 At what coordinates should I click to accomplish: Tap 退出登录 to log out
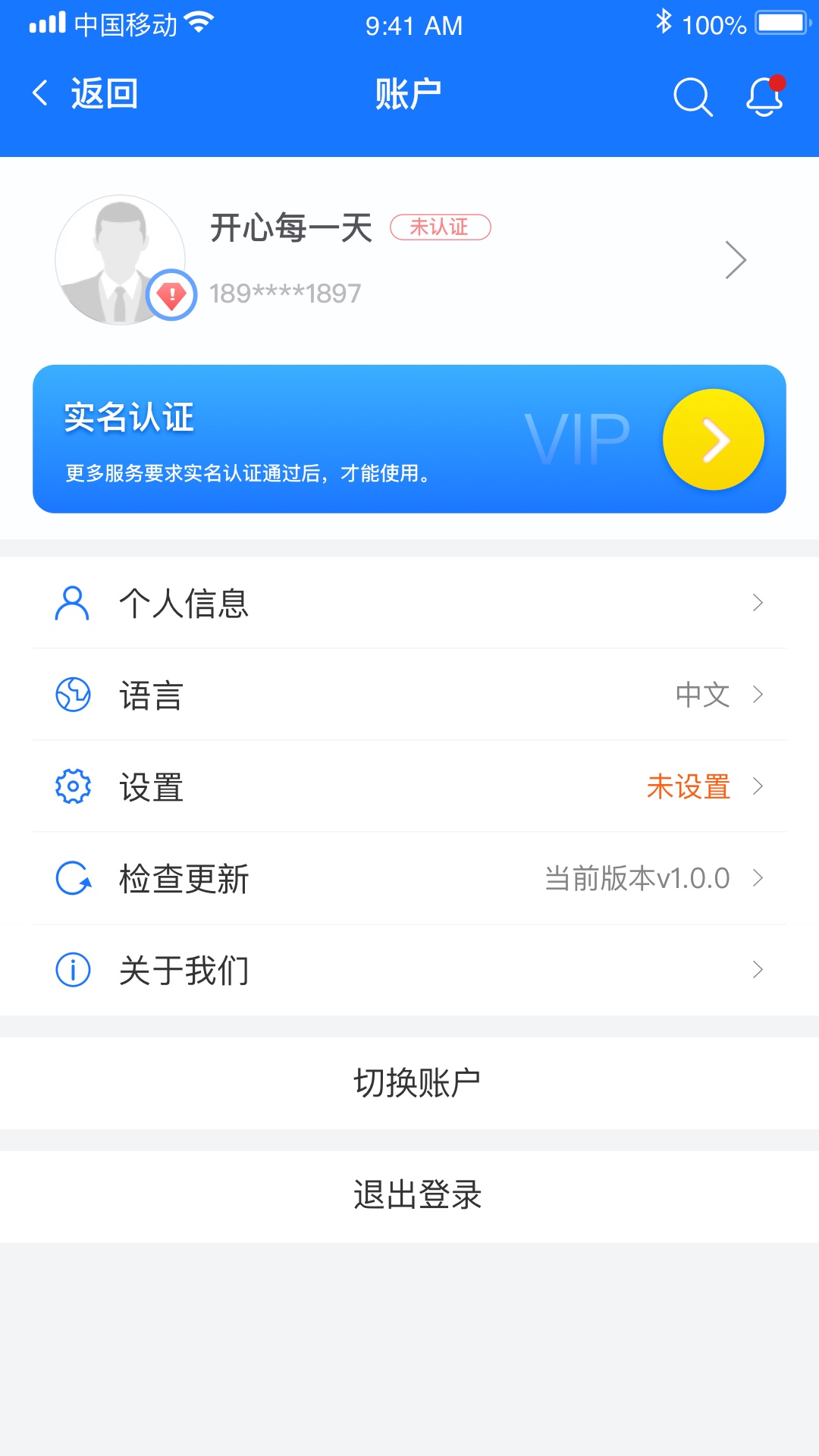[409, 1196]
